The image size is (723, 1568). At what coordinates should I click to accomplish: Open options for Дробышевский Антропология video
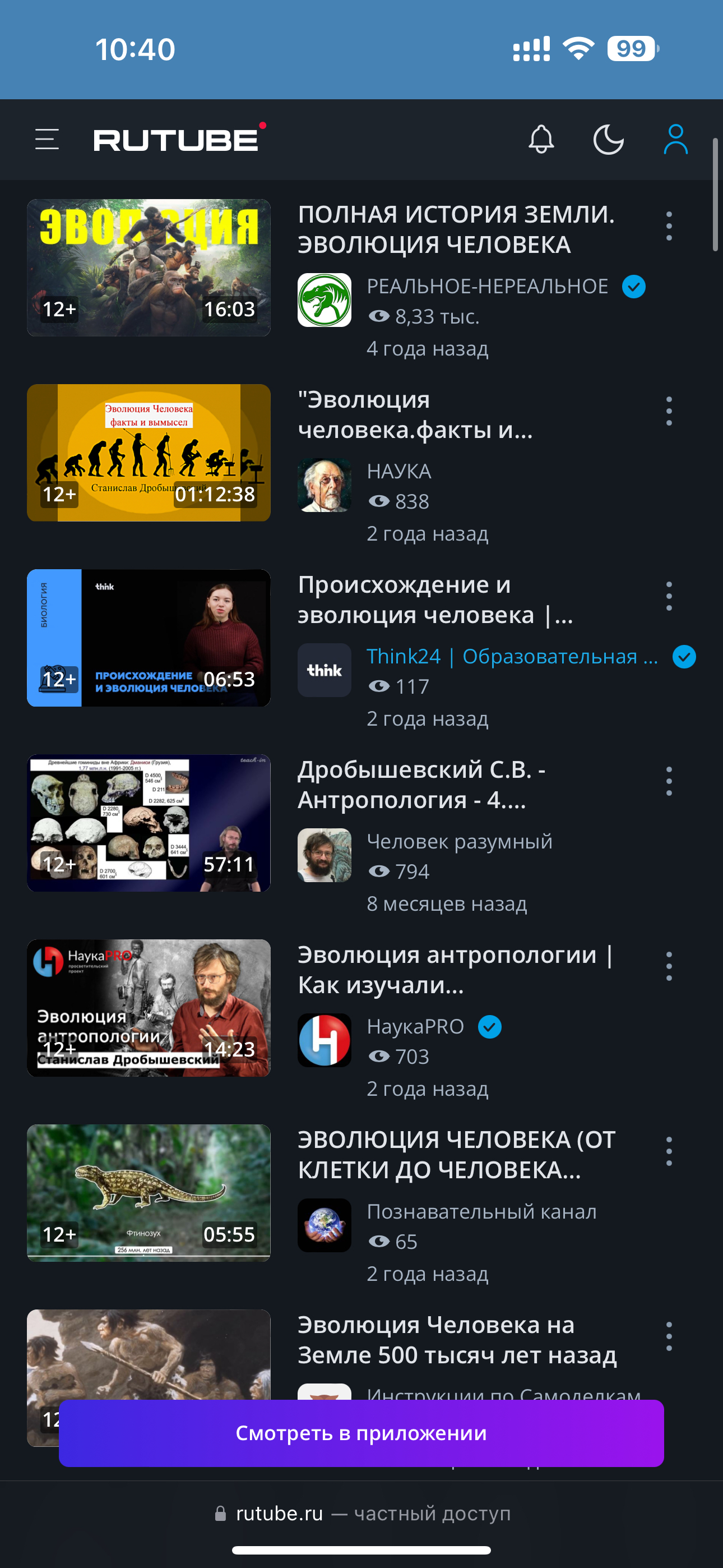pos(669,781)
